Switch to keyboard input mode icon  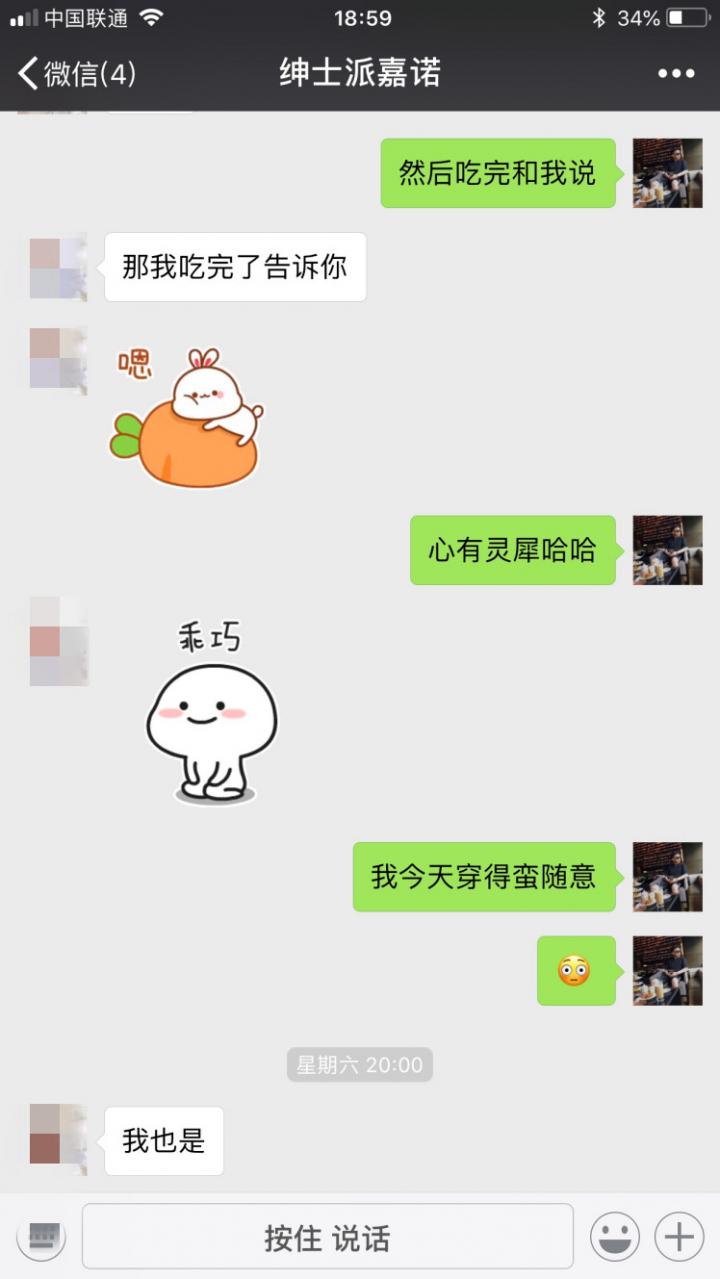click(40, 1236)
